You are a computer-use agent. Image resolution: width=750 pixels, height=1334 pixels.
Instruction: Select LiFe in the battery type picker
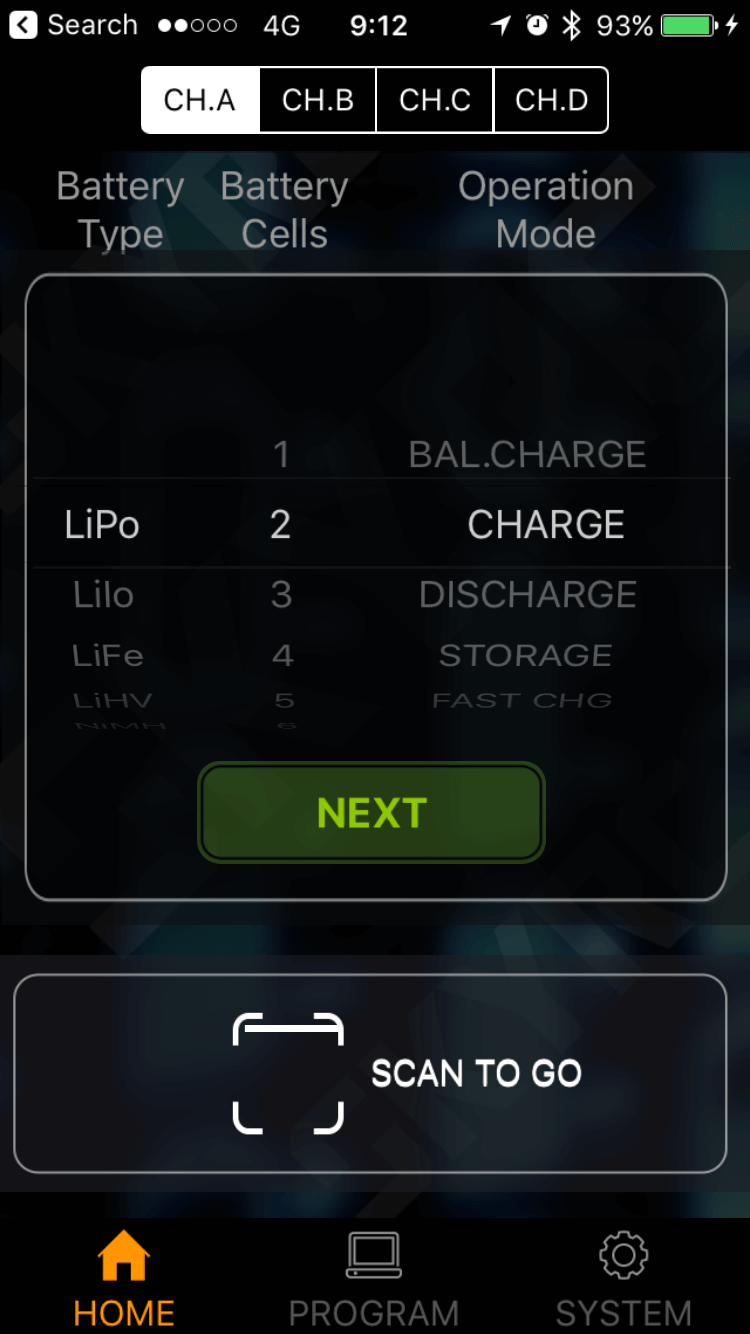pyautogui.click(x=107, y=656)
